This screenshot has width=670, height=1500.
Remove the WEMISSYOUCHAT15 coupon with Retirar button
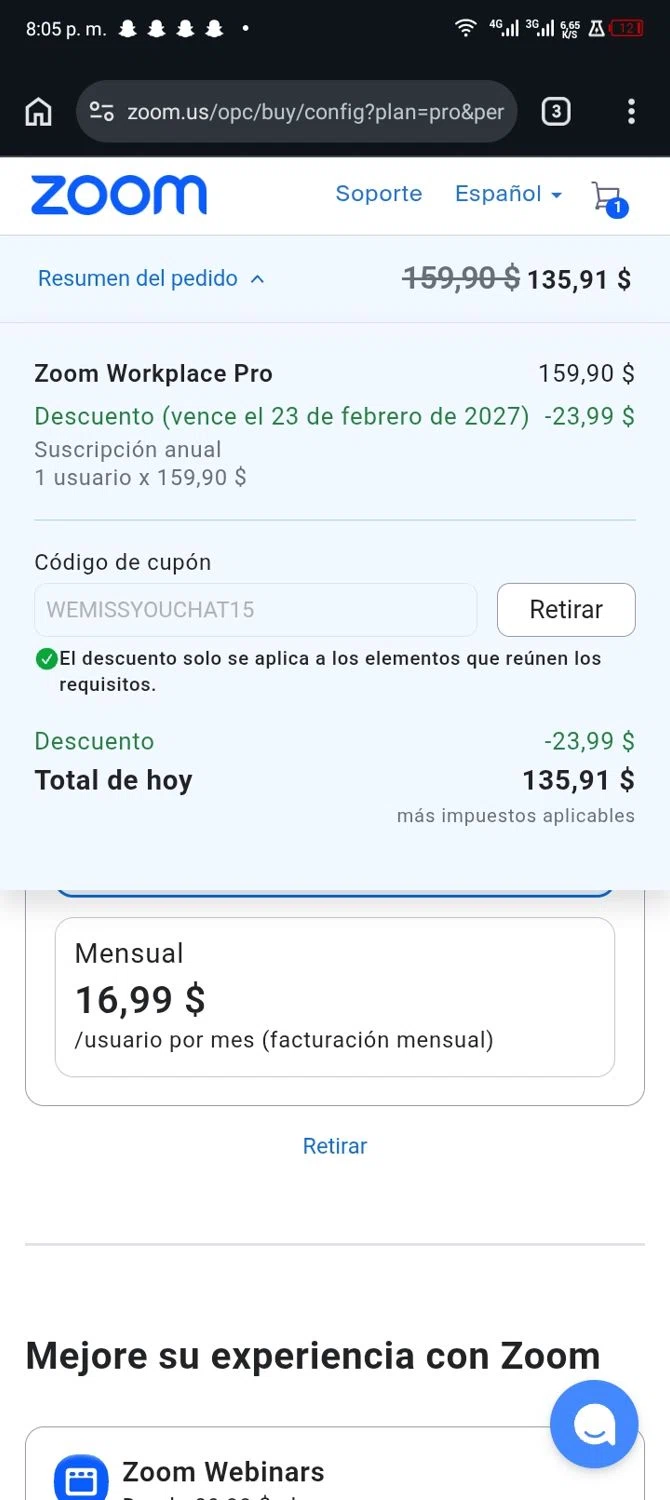point(565,610)
